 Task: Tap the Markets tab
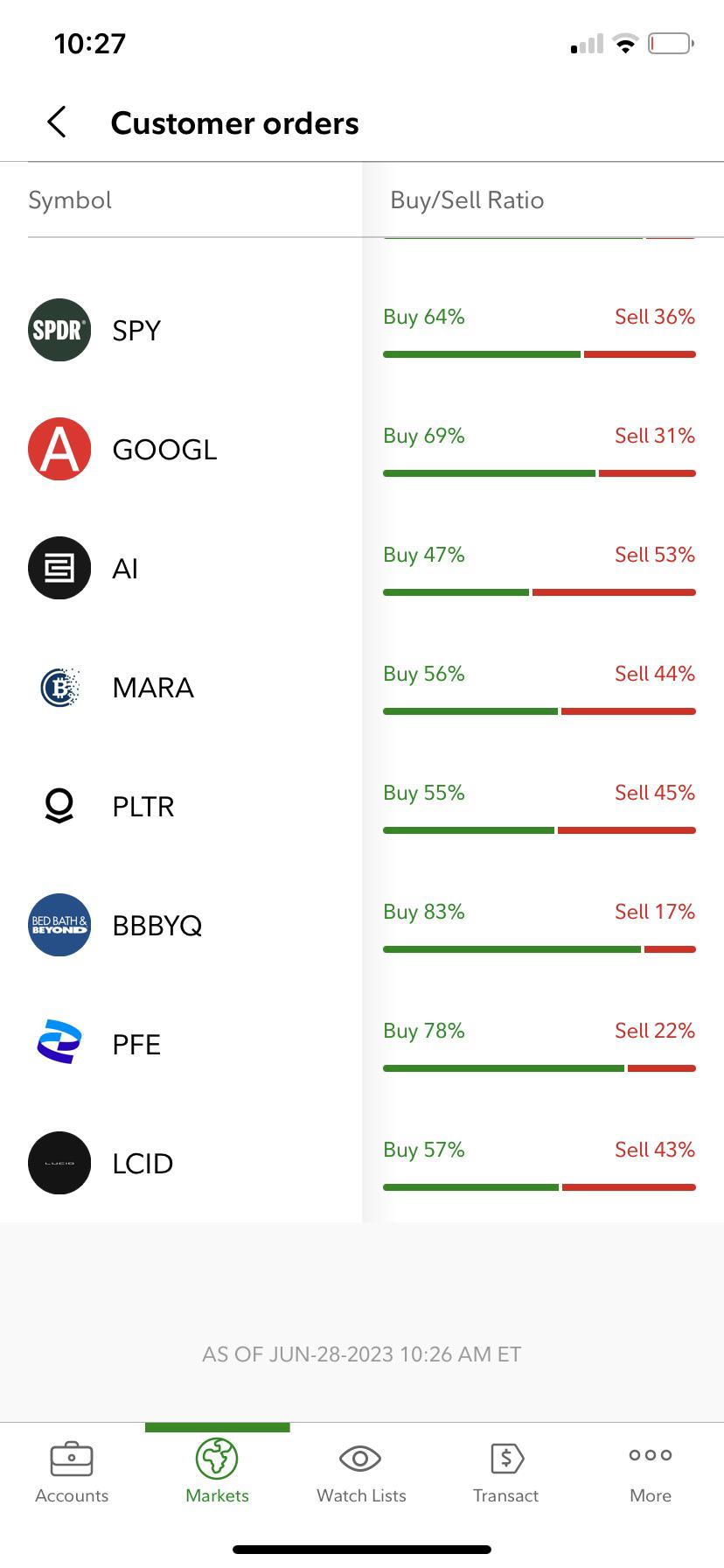(x=217, y=1473)
